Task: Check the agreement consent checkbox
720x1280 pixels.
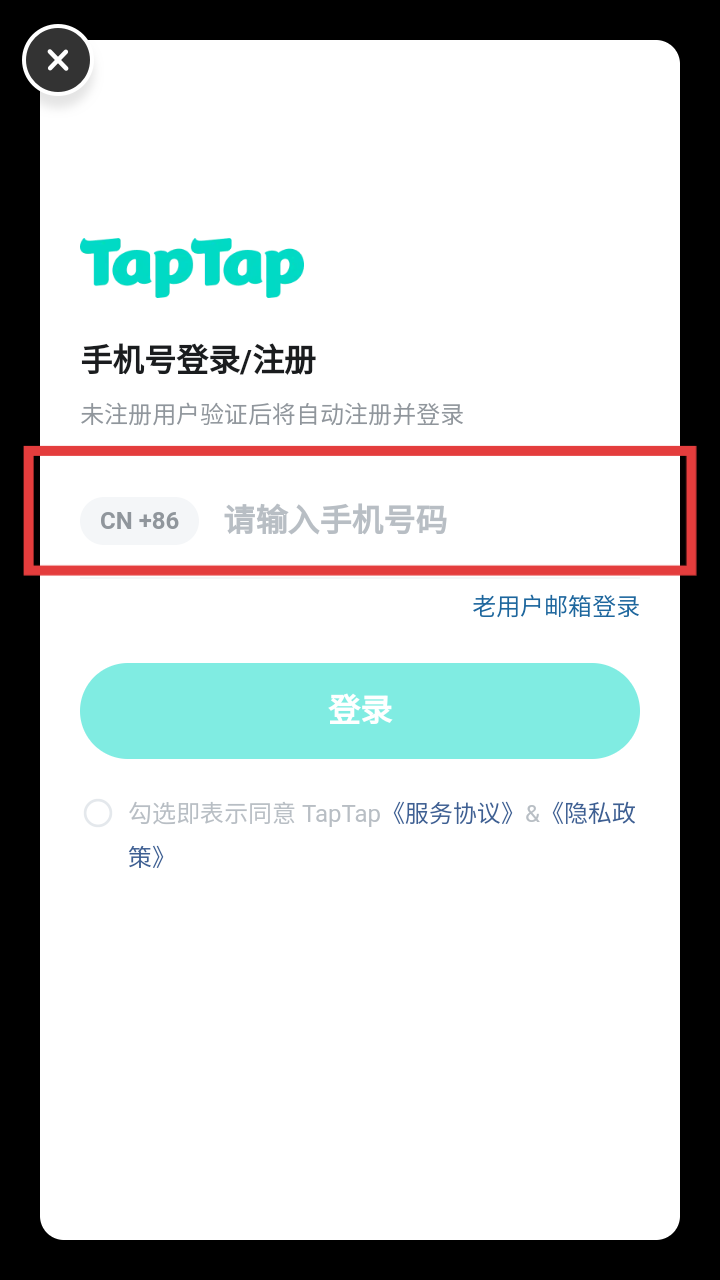Action: point(98,813)
